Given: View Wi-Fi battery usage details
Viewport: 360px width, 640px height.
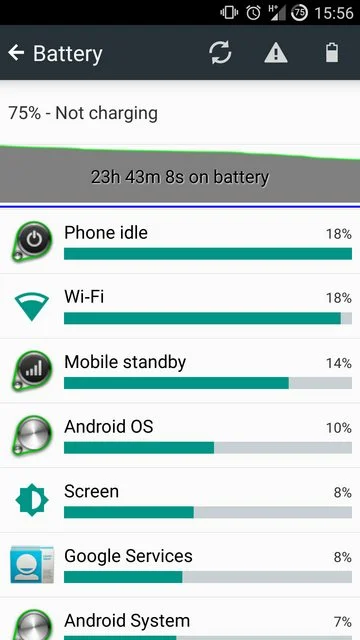Looking at the screenshot, I should pos(180,306).
